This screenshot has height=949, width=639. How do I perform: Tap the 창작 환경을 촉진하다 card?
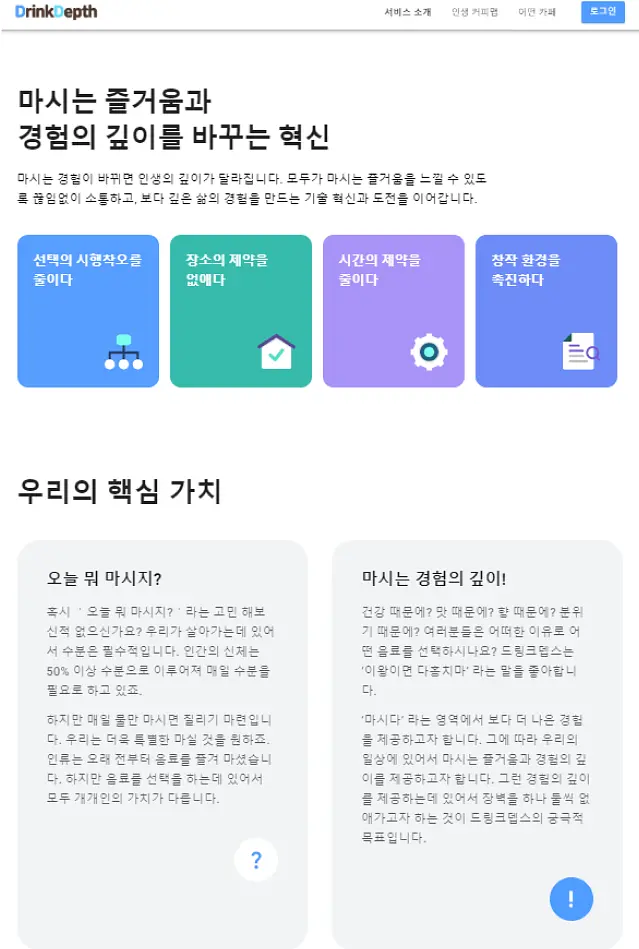tap(546, 311)
